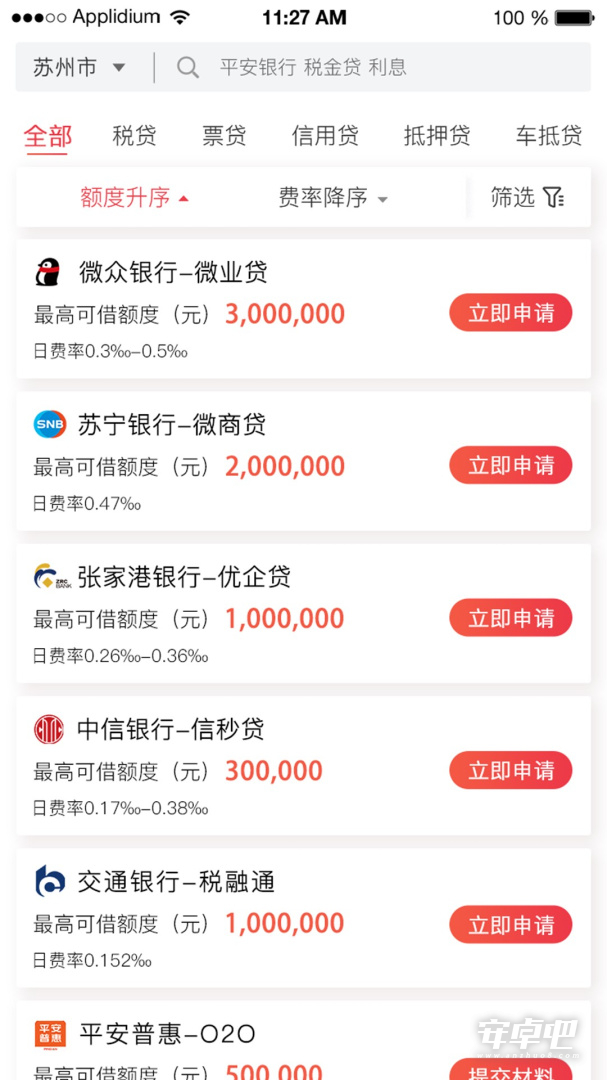View details of 中信银行-信秒贷 card

(303, 766)
